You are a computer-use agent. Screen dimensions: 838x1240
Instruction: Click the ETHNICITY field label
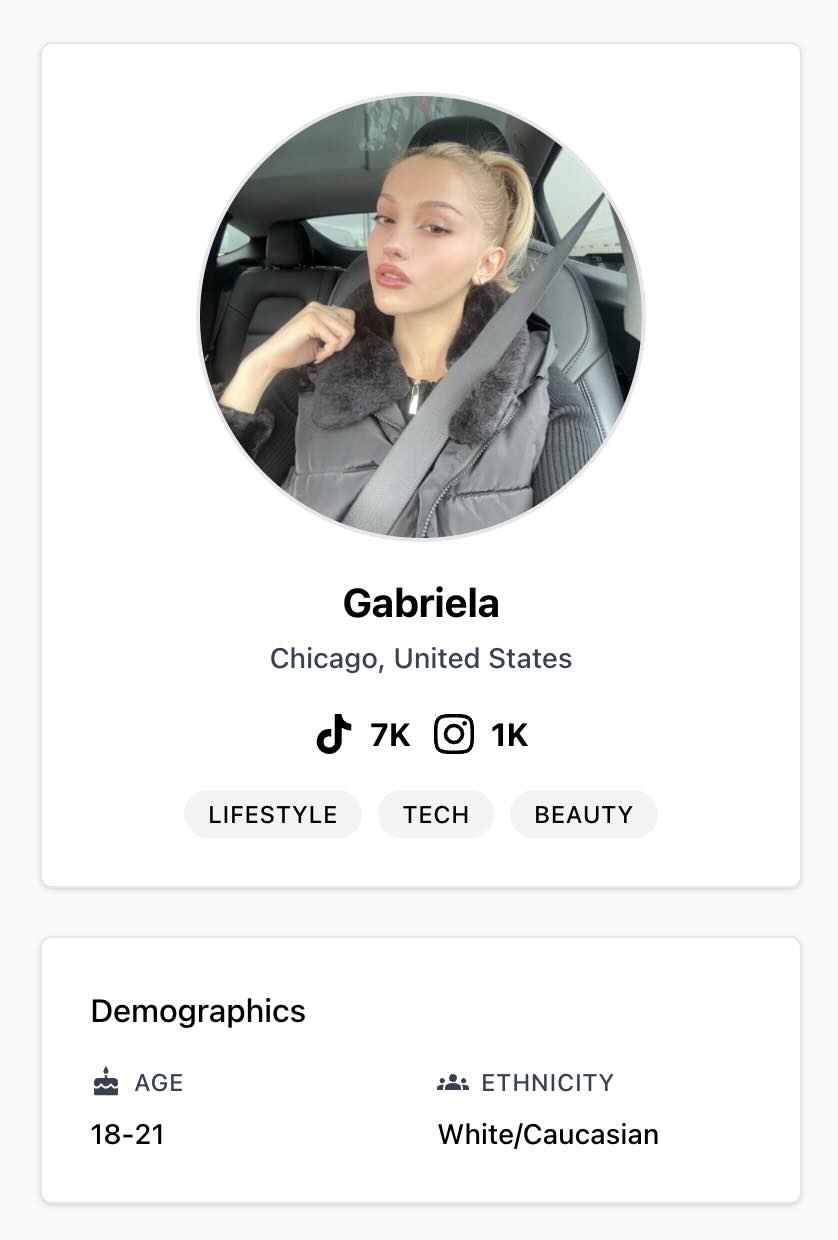(548, 1082)
